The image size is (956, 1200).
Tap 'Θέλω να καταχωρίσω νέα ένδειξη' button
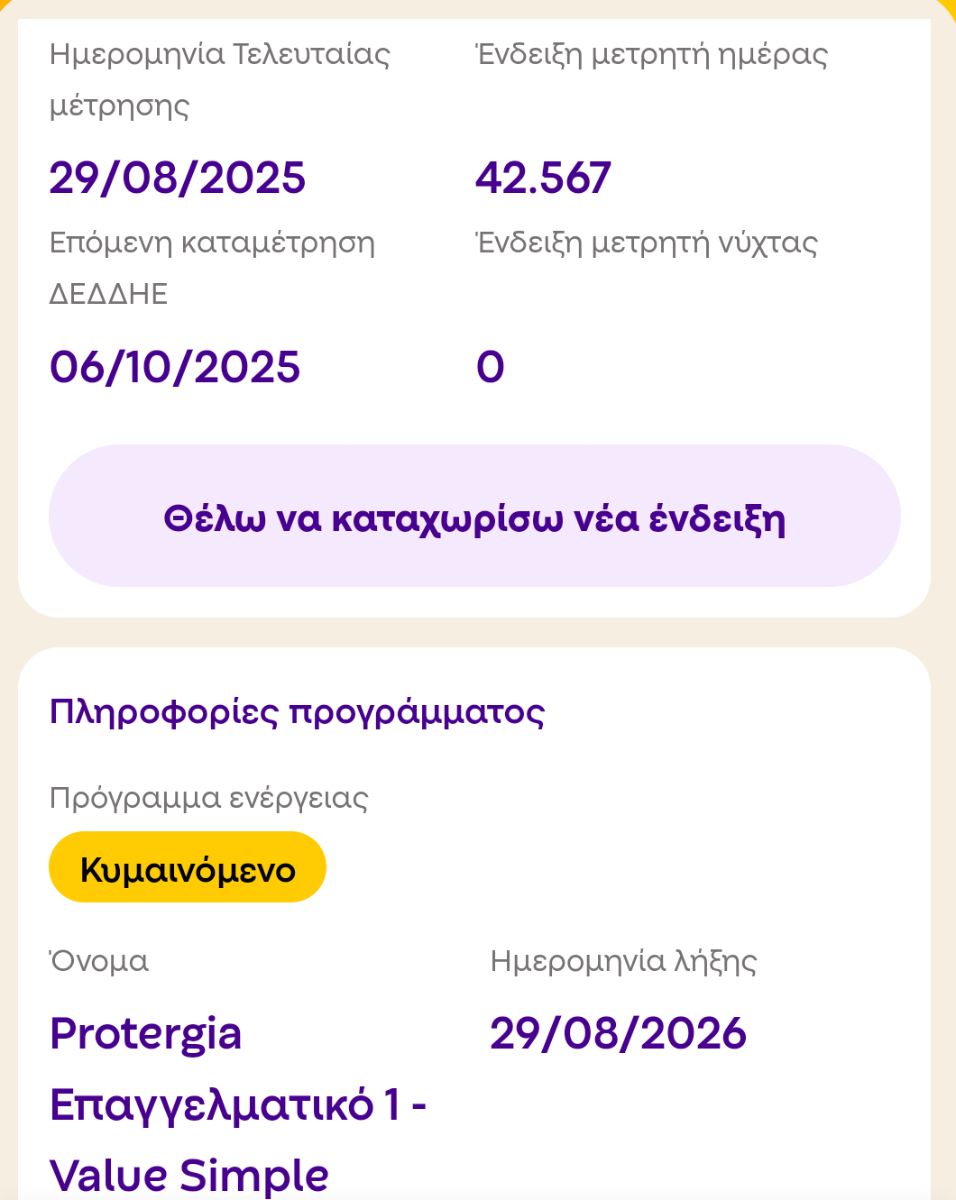[x=474, y=517]
